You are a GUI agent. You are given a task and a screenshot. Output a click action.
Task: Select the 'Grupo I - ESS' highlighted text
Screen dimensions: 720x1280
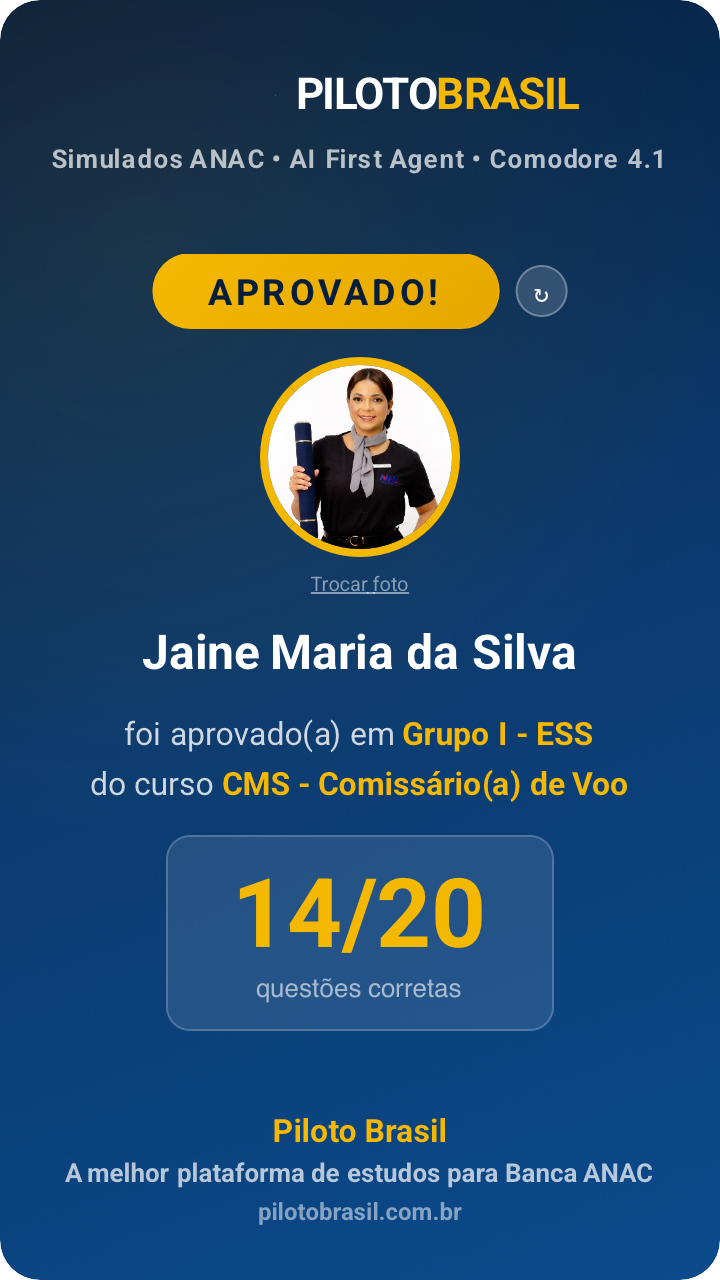[x=497, y=734]
